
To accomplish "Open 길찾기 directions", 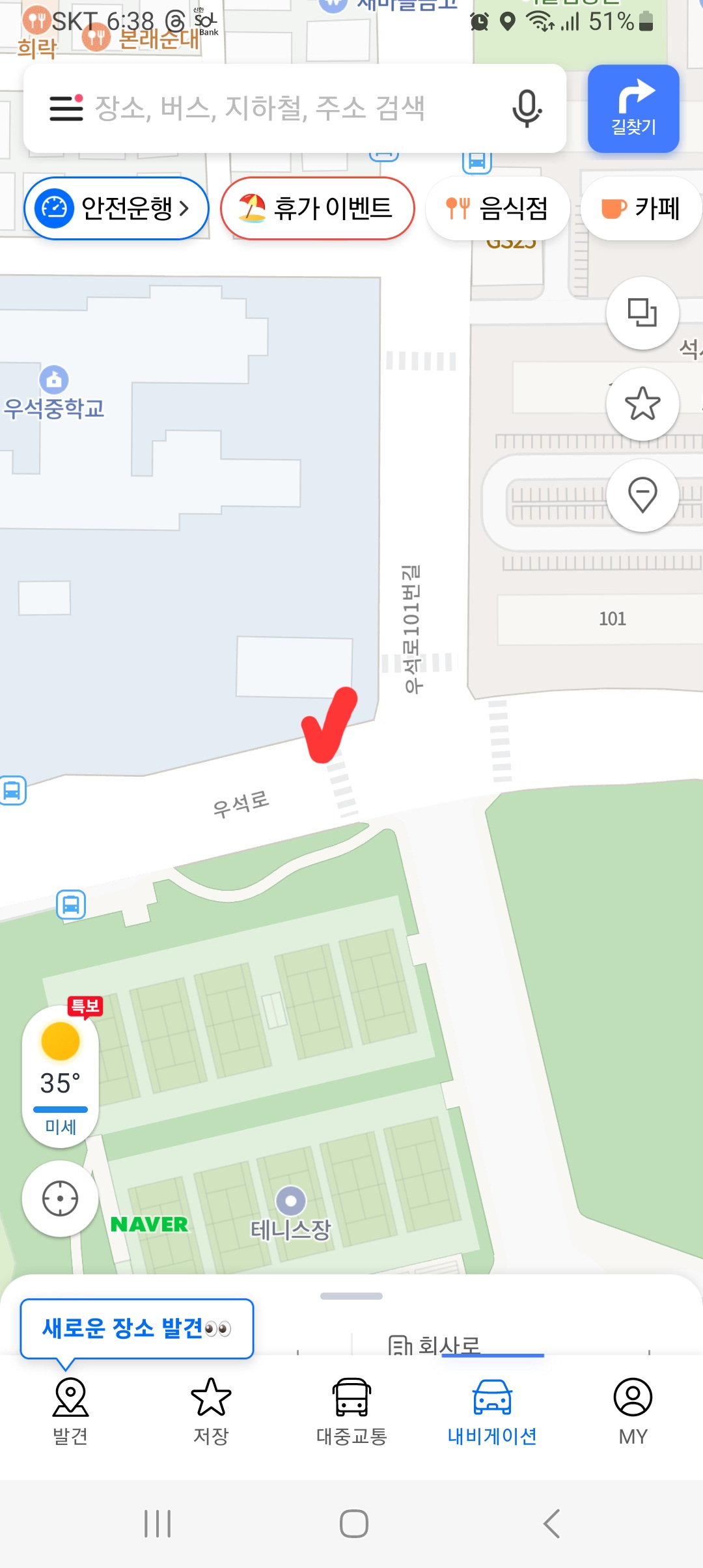I will point(633,109).
